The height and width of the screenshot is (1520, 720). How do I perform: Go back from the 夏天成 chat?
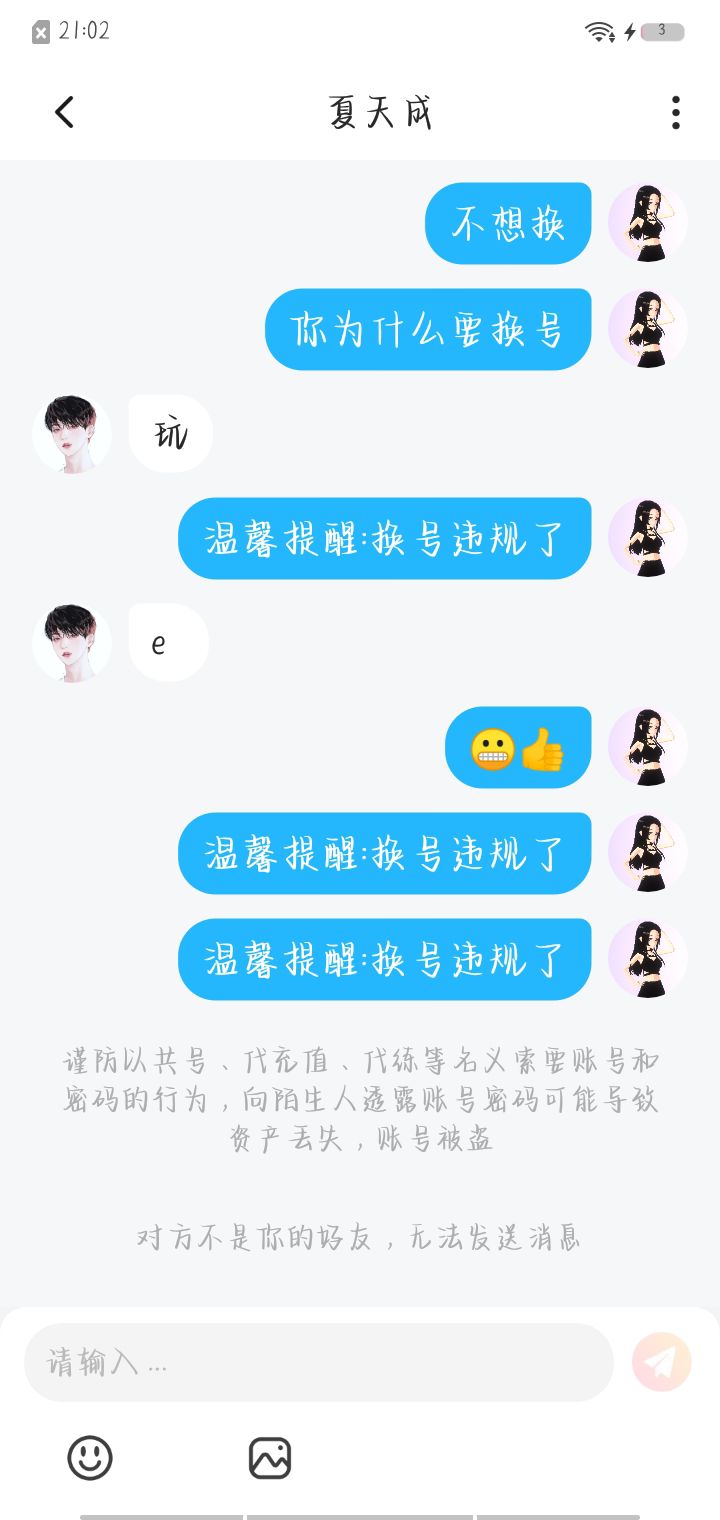click(65, 112)
